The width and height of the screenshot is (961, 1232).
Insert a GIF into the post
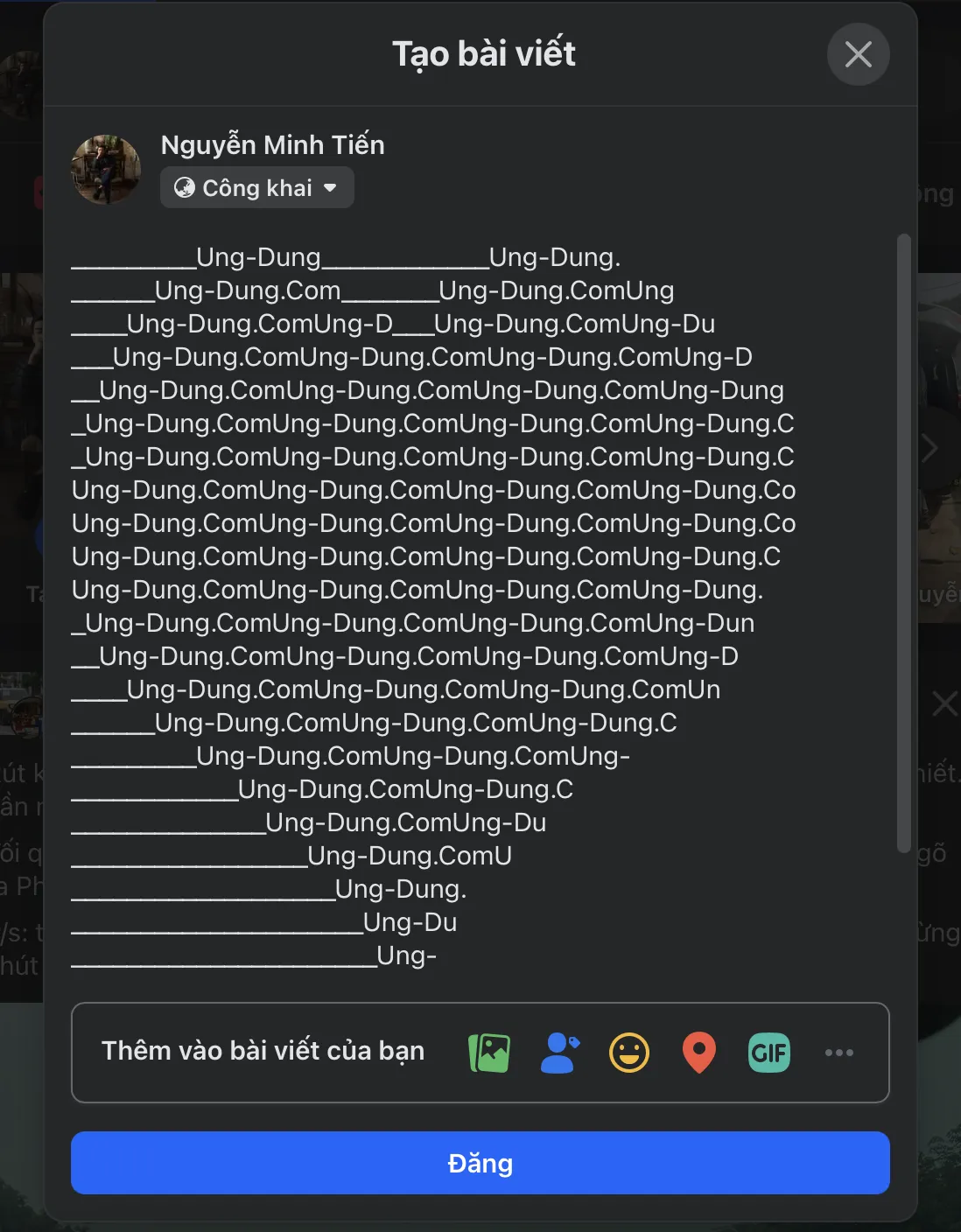tap(768, 1053)
